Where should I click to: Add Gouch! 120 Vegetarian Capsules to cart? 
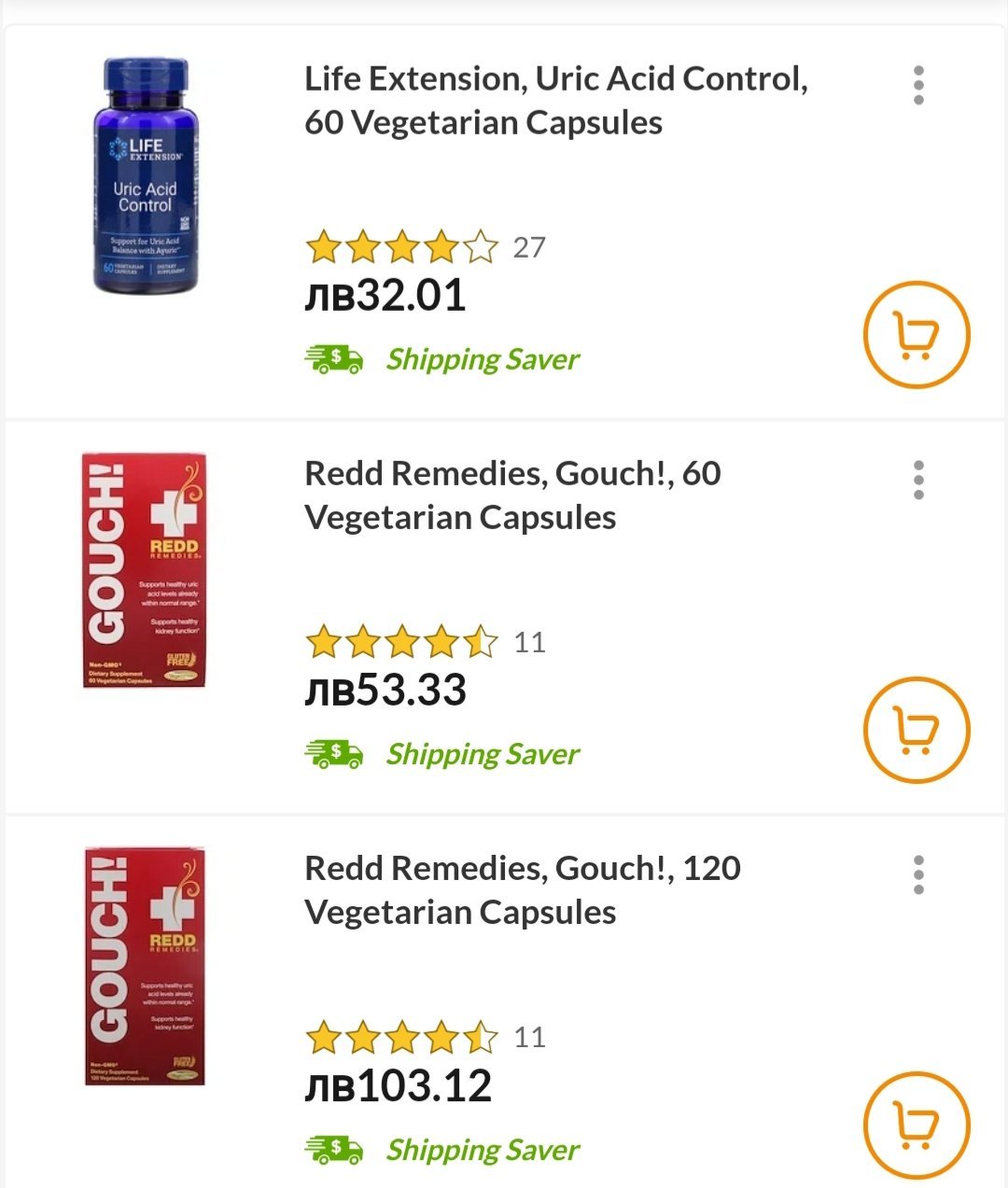(917, 1124)
